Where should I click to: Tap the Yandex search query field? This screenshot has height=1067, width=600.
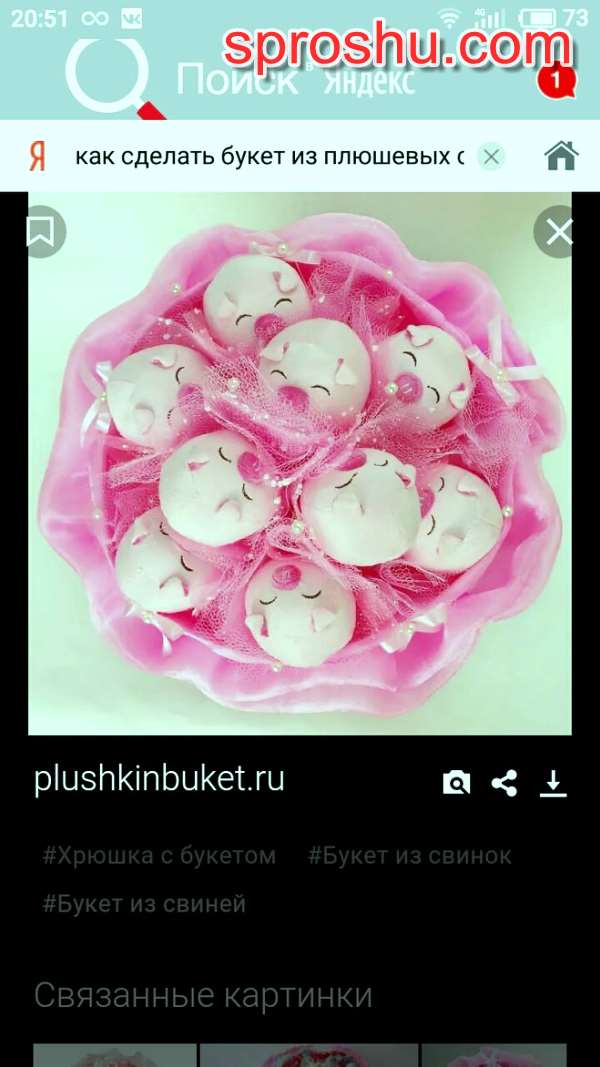point(268,157)
